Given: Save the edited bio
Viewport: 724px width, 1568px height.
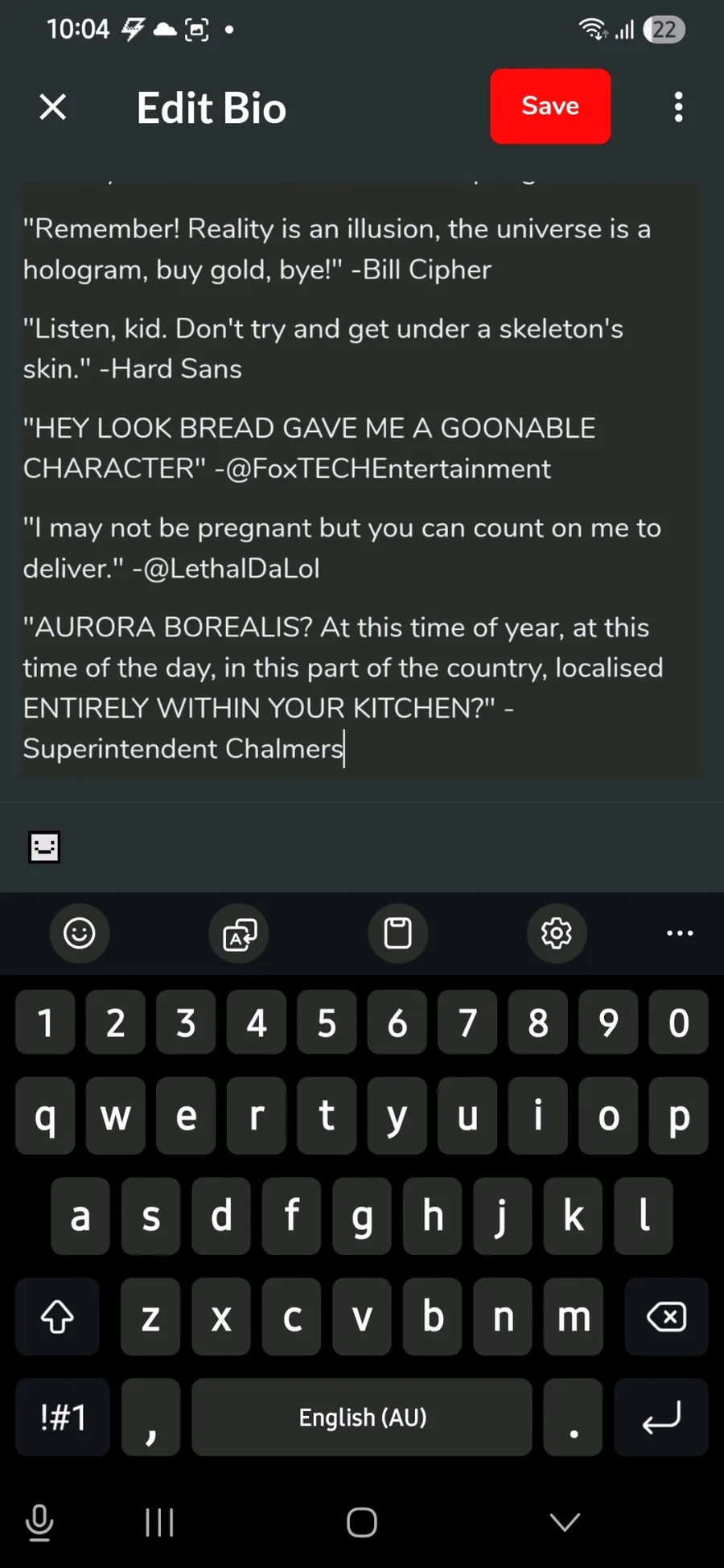Looking at the screenshot, I should point(550,106).
